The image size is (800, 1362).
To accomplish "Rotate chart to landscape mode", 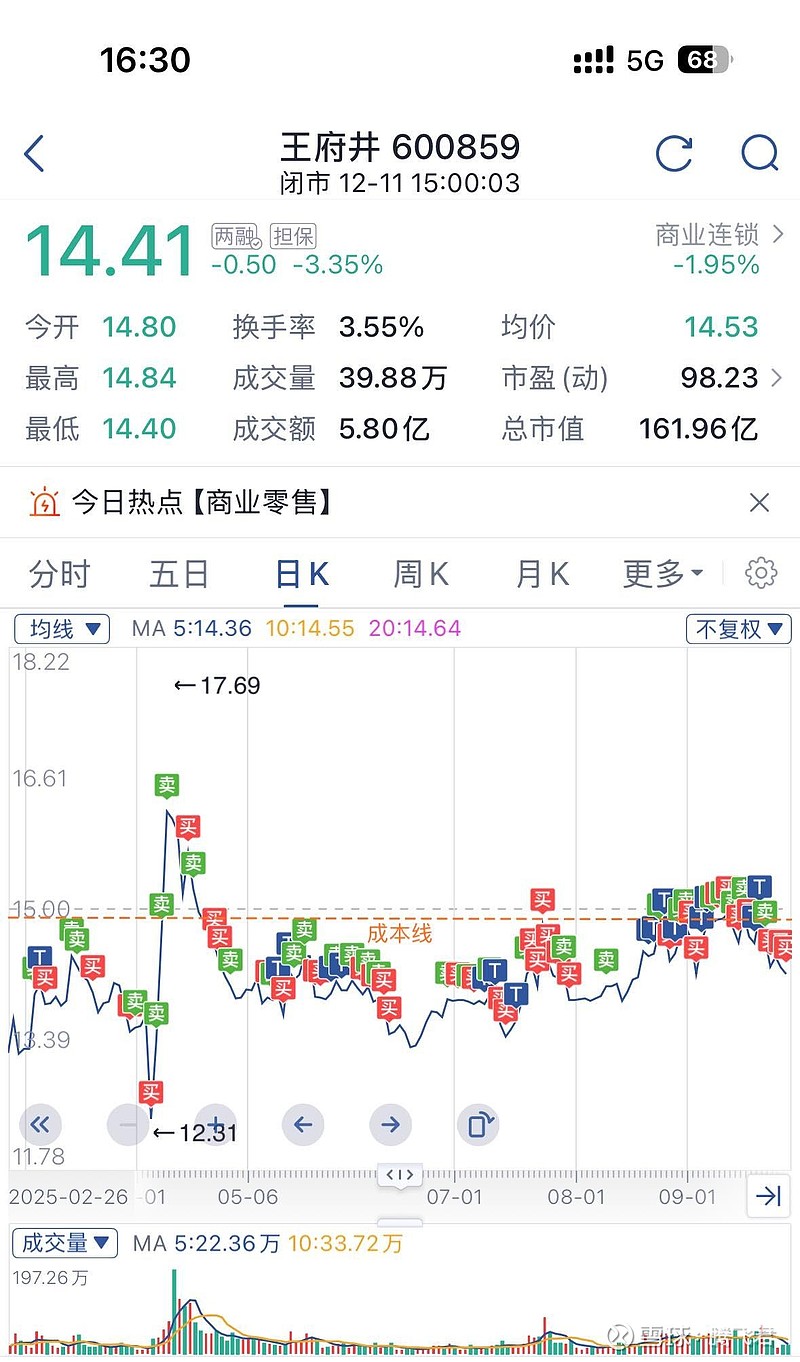I will click(x=479, y=1124).
